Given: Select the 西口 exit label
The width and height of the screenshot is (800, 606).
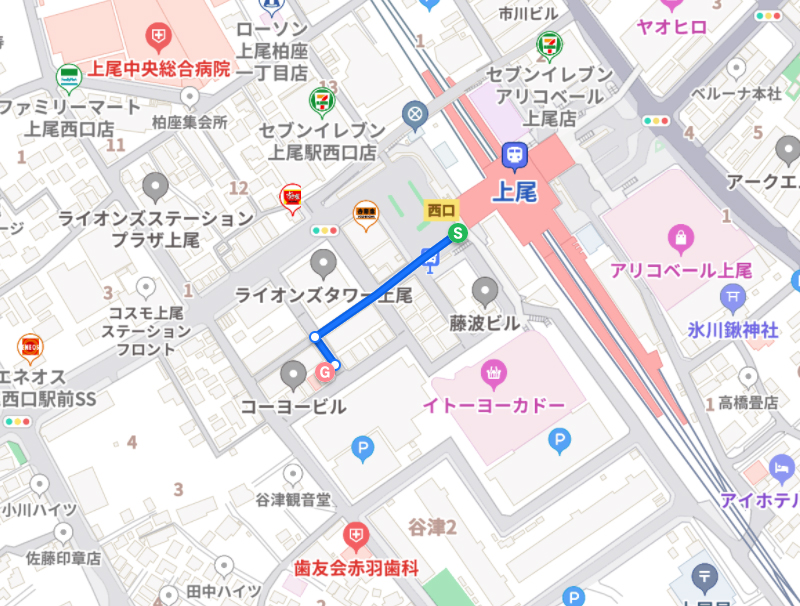Looking at the screenshot, I should tap(440, 211).
